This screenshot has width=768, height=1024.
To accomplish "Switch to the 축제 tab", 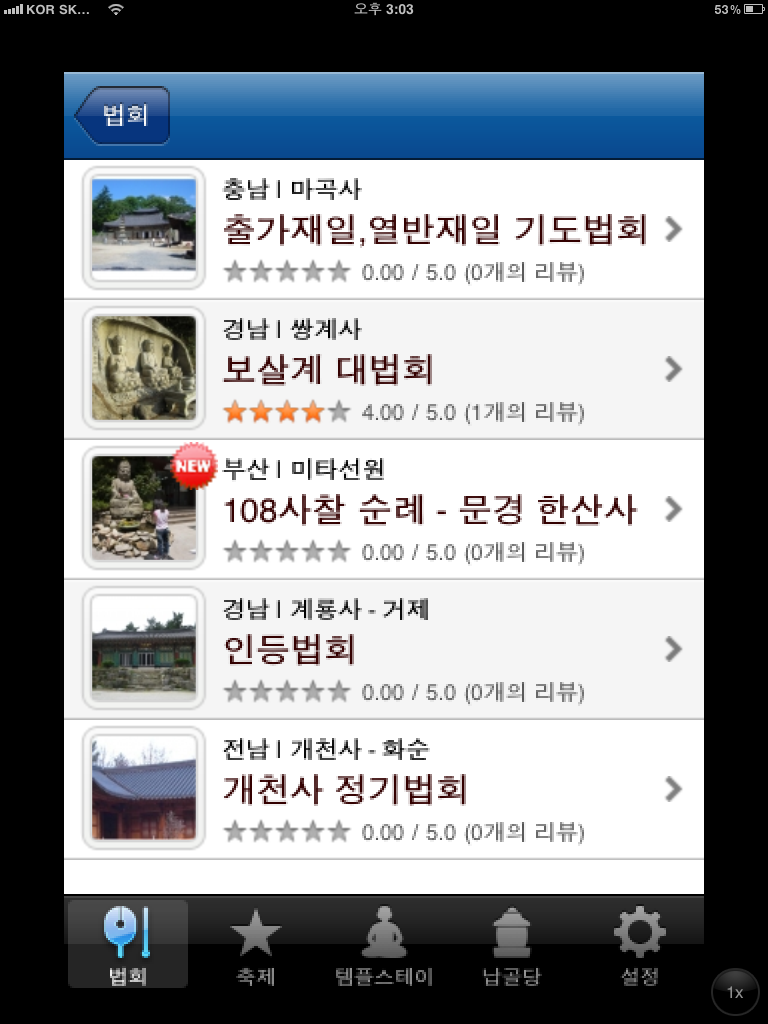I will [x=256, y=945].
